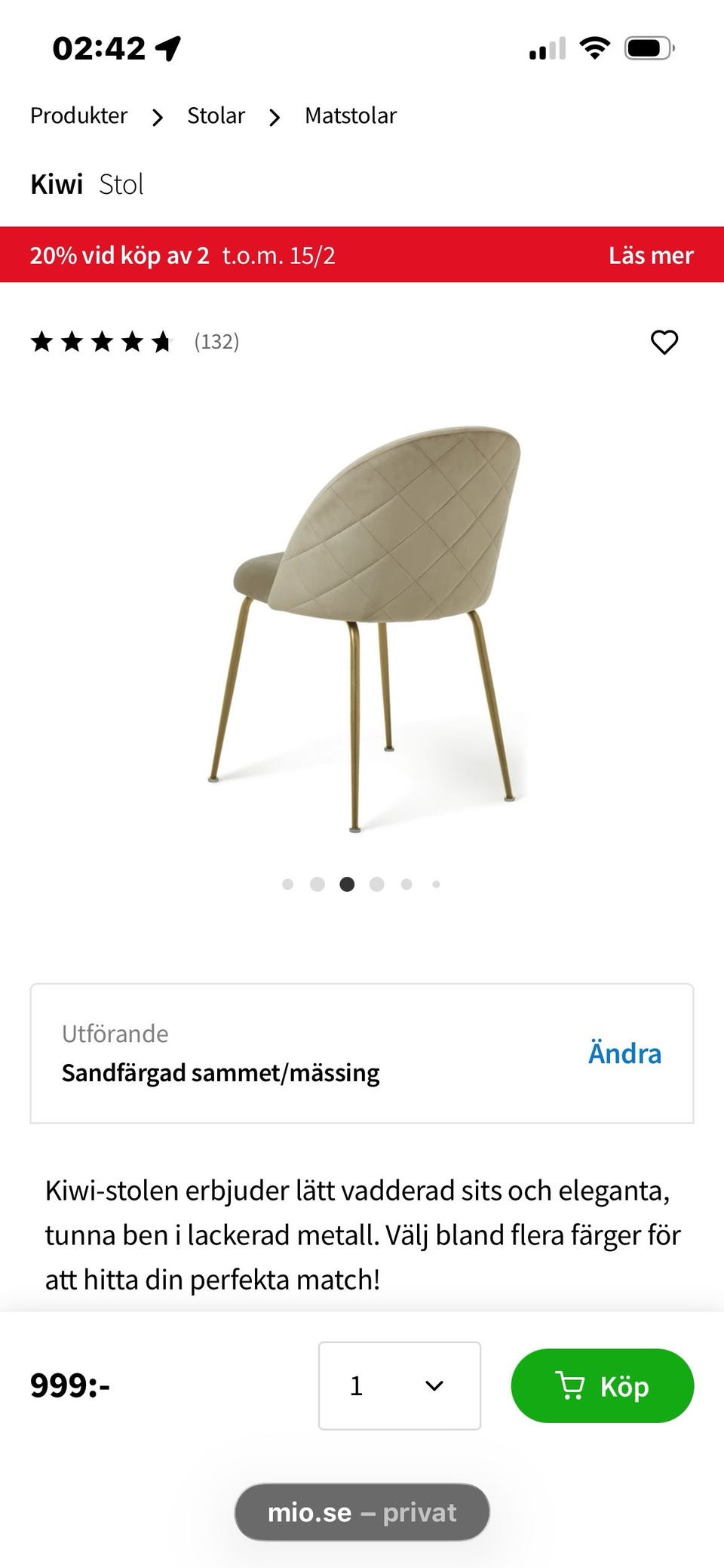Click the location arrow next to the clock
The height and width of the screenshot is (1568, 724).
pyautogui.click(x=167, y=47)
